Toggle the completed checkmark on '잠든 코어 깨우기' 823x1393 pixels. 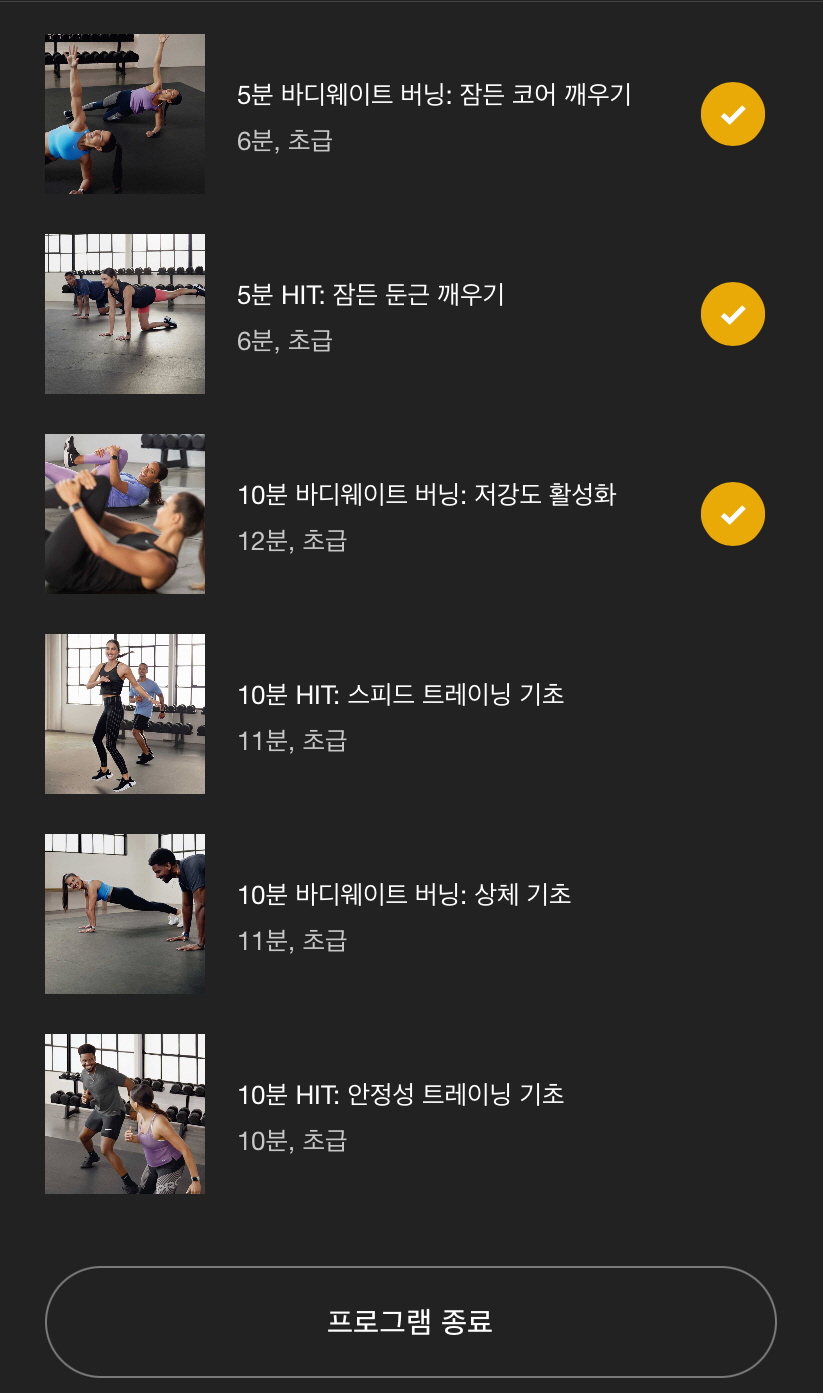tap(732, 113)
